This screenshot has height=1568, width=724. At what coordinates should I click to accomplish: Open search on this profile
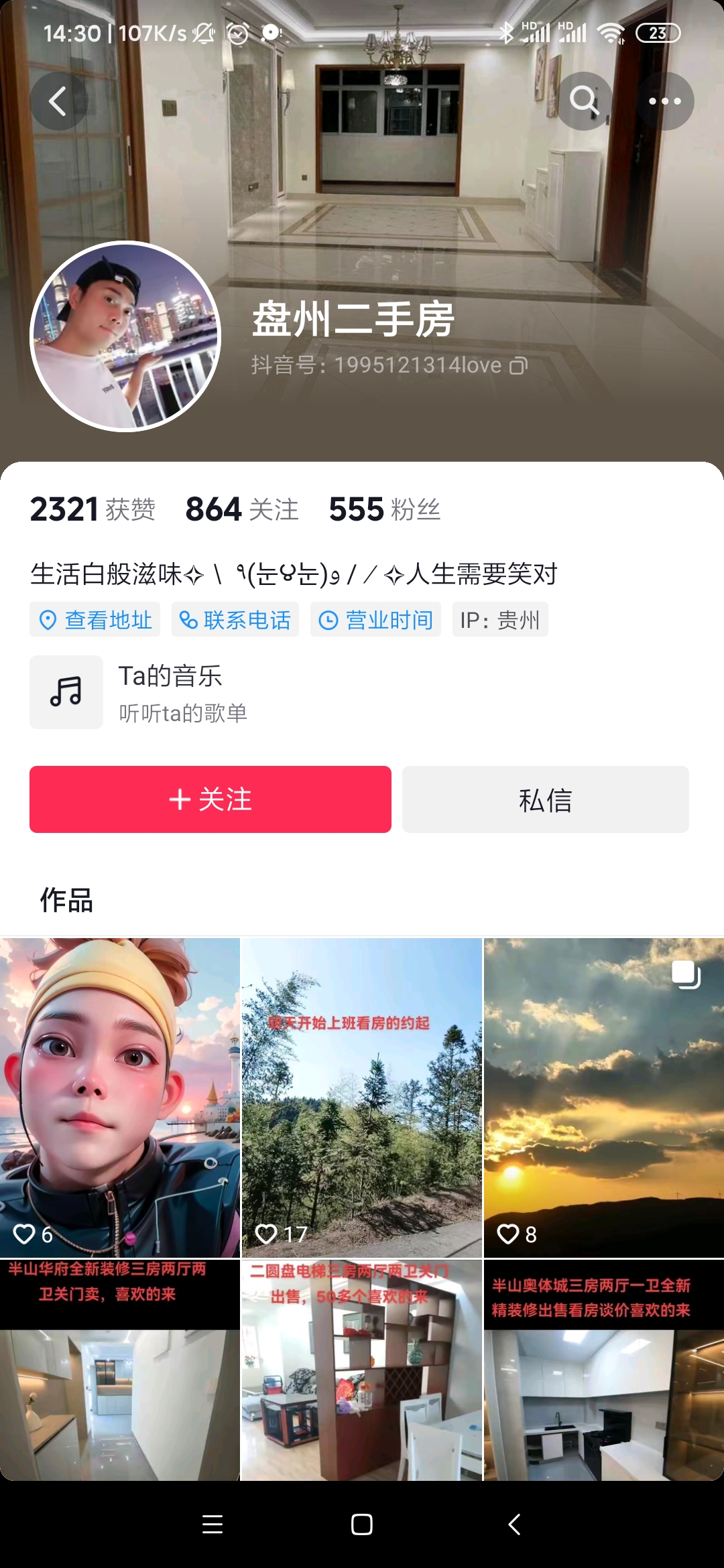[x=585, y=101]
